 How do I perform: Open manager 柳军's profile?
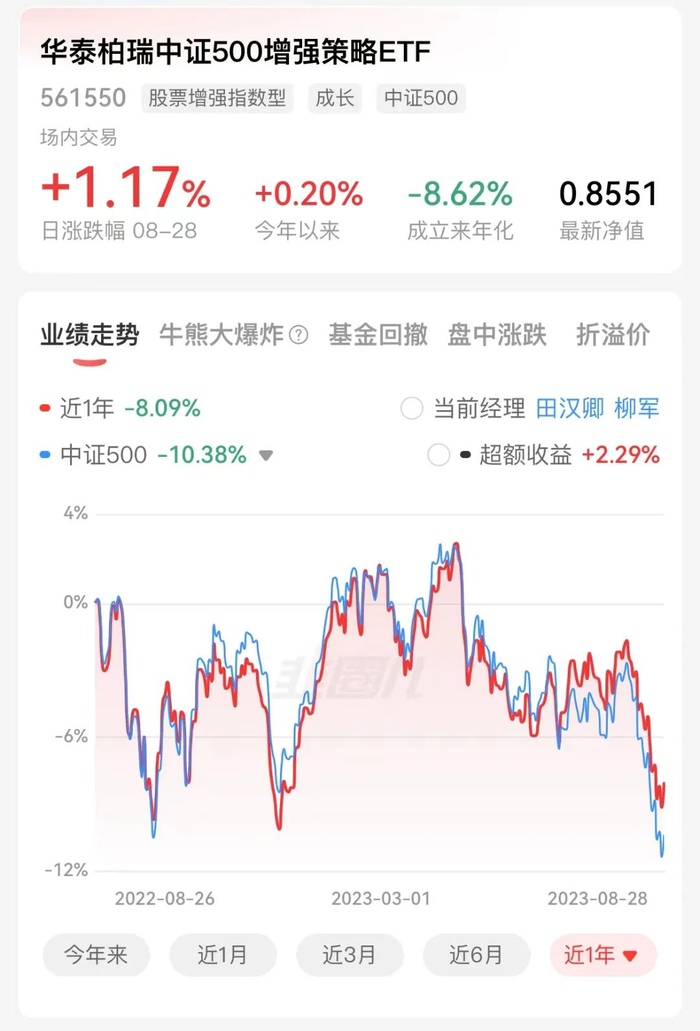(637, 409)
